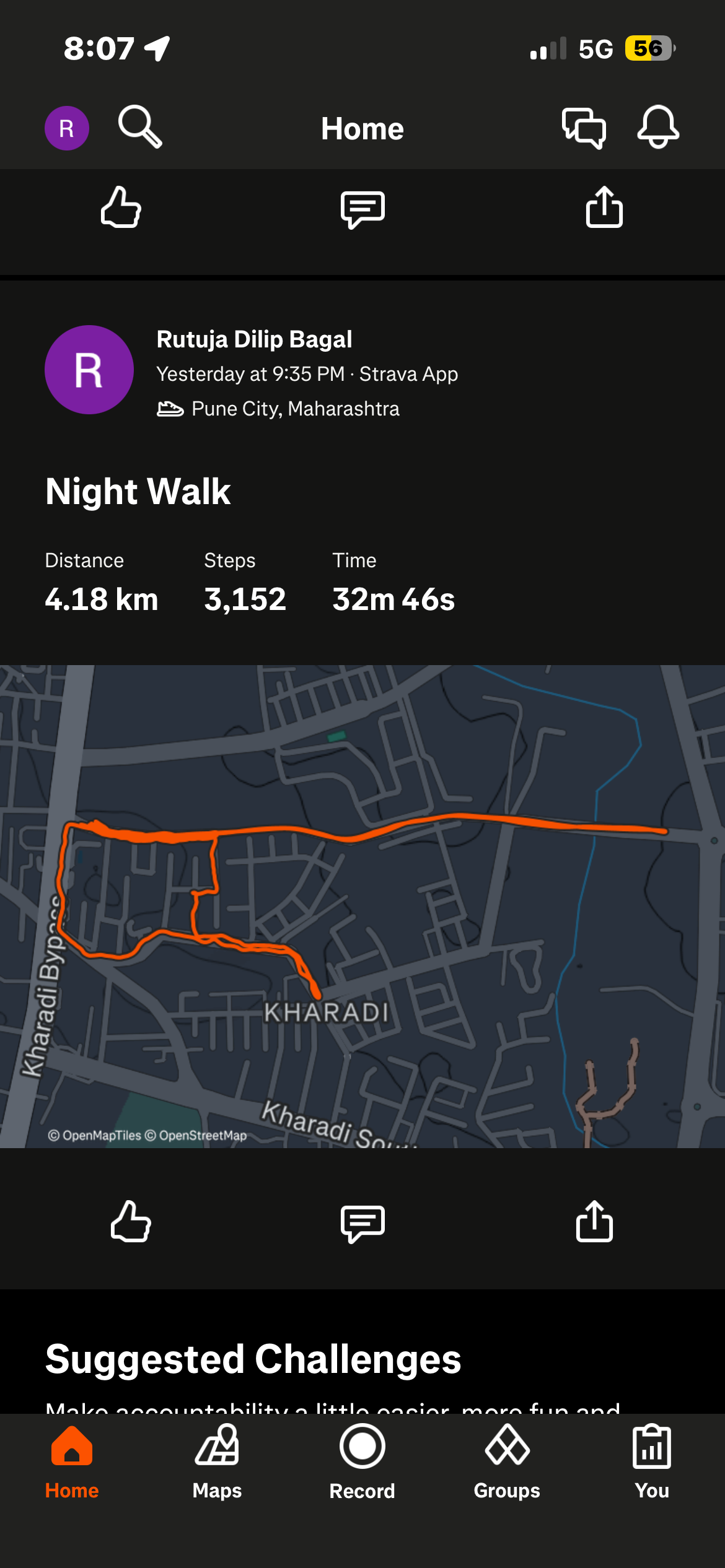This screenshot has width=725, height=1568.
Task: Open your profile avatar in header
Action: (67, 128)
